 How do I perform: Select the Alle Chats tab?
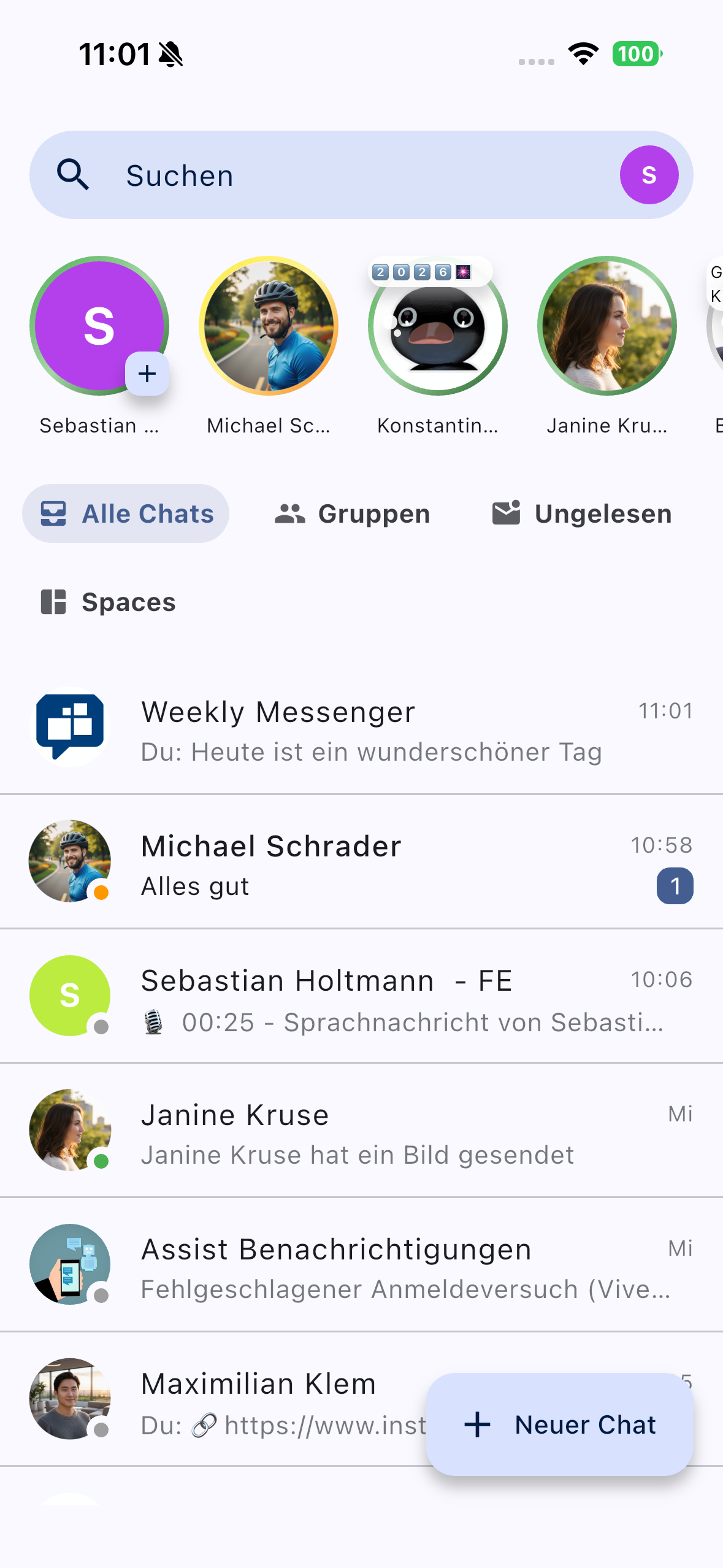(x=125, y=513)
